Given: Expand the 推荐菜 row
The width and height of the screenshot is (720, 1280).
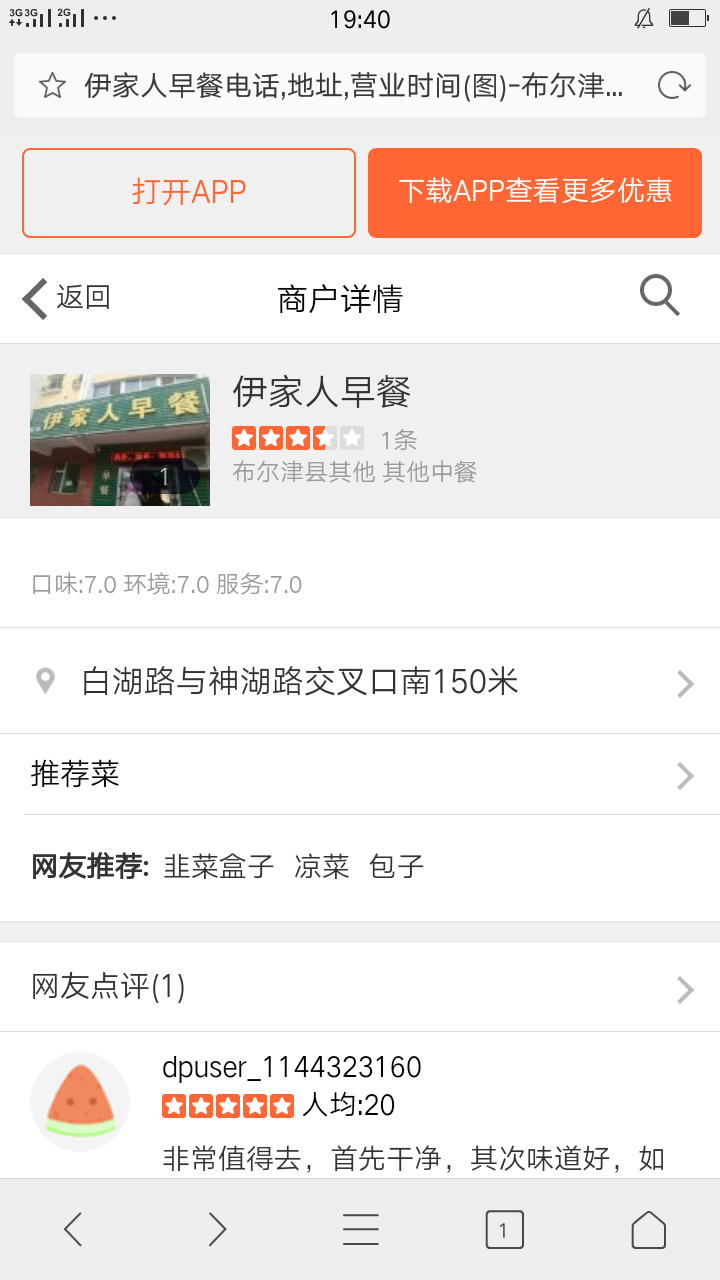Looking at the screenshot, I should pyautogui.click(x=360, y=775).
